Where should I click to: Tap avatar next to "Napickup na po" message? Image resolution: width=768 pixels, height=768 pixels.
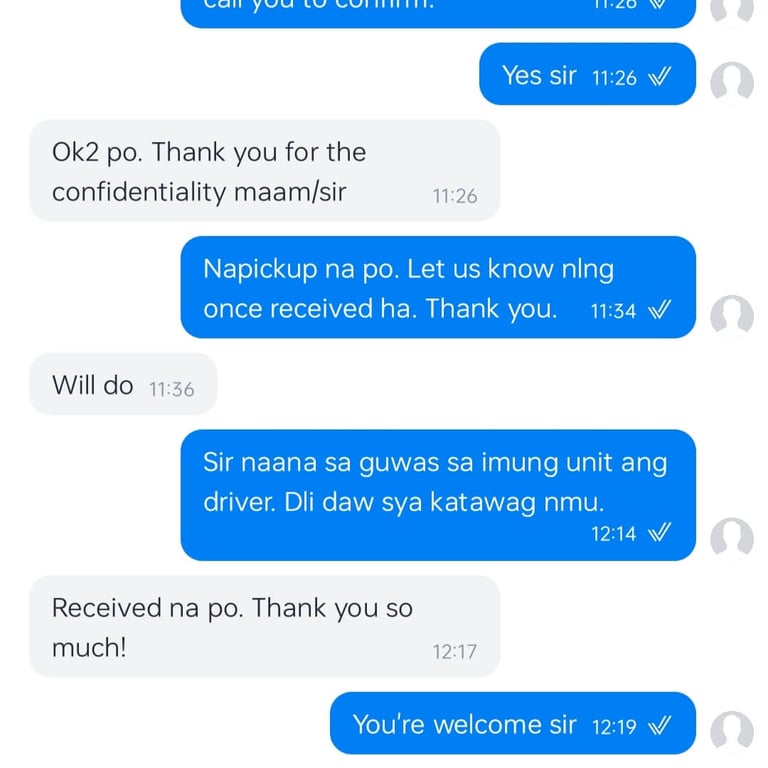[731, 316]
